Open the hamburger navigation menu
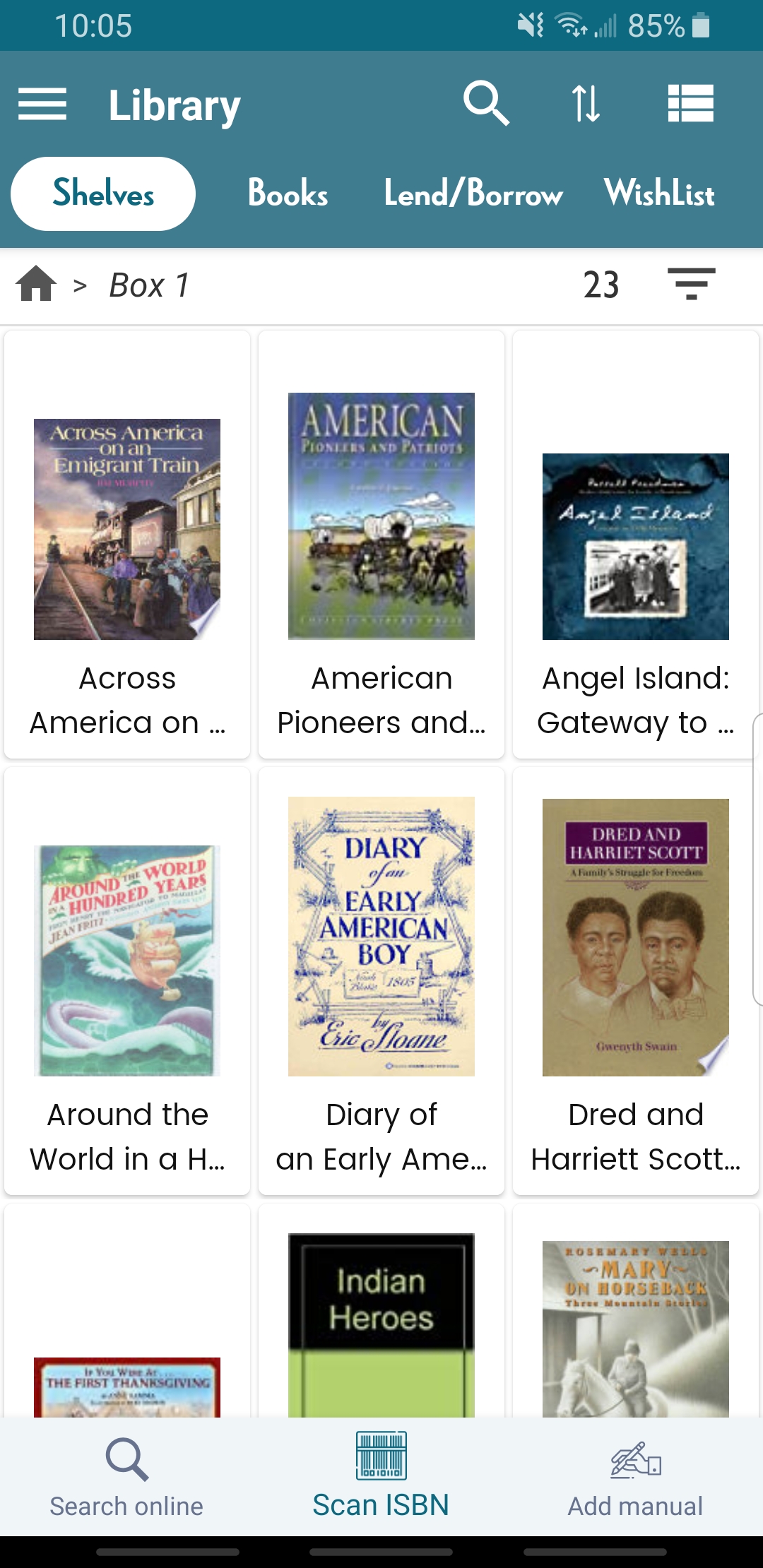Screen dimensions: 763x1568 coord(42,105)
